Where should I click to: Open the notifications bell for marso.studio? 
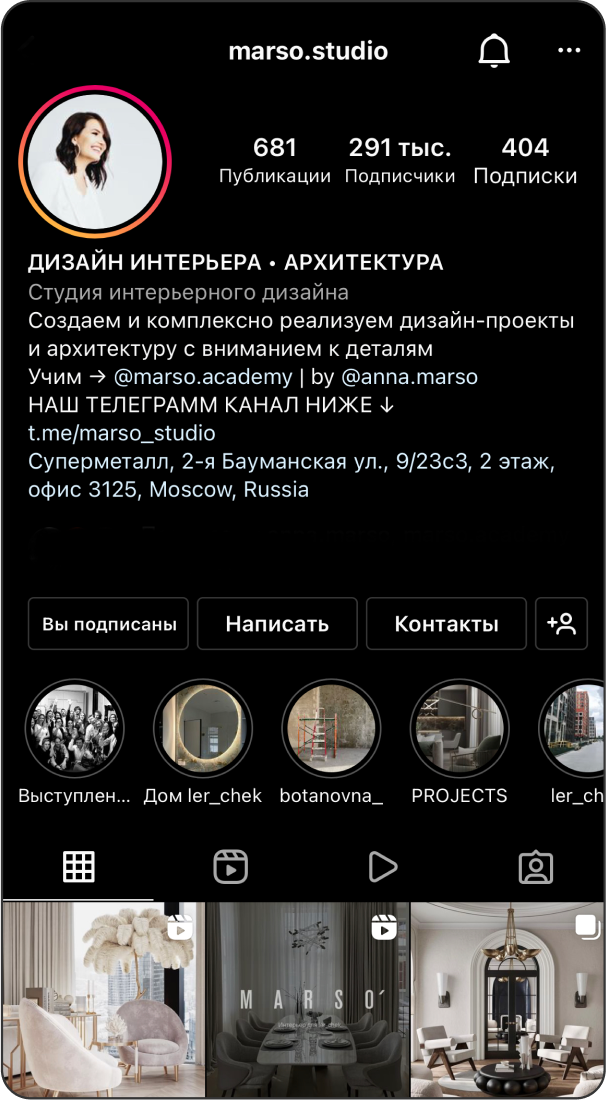click(x=494, y=51)
